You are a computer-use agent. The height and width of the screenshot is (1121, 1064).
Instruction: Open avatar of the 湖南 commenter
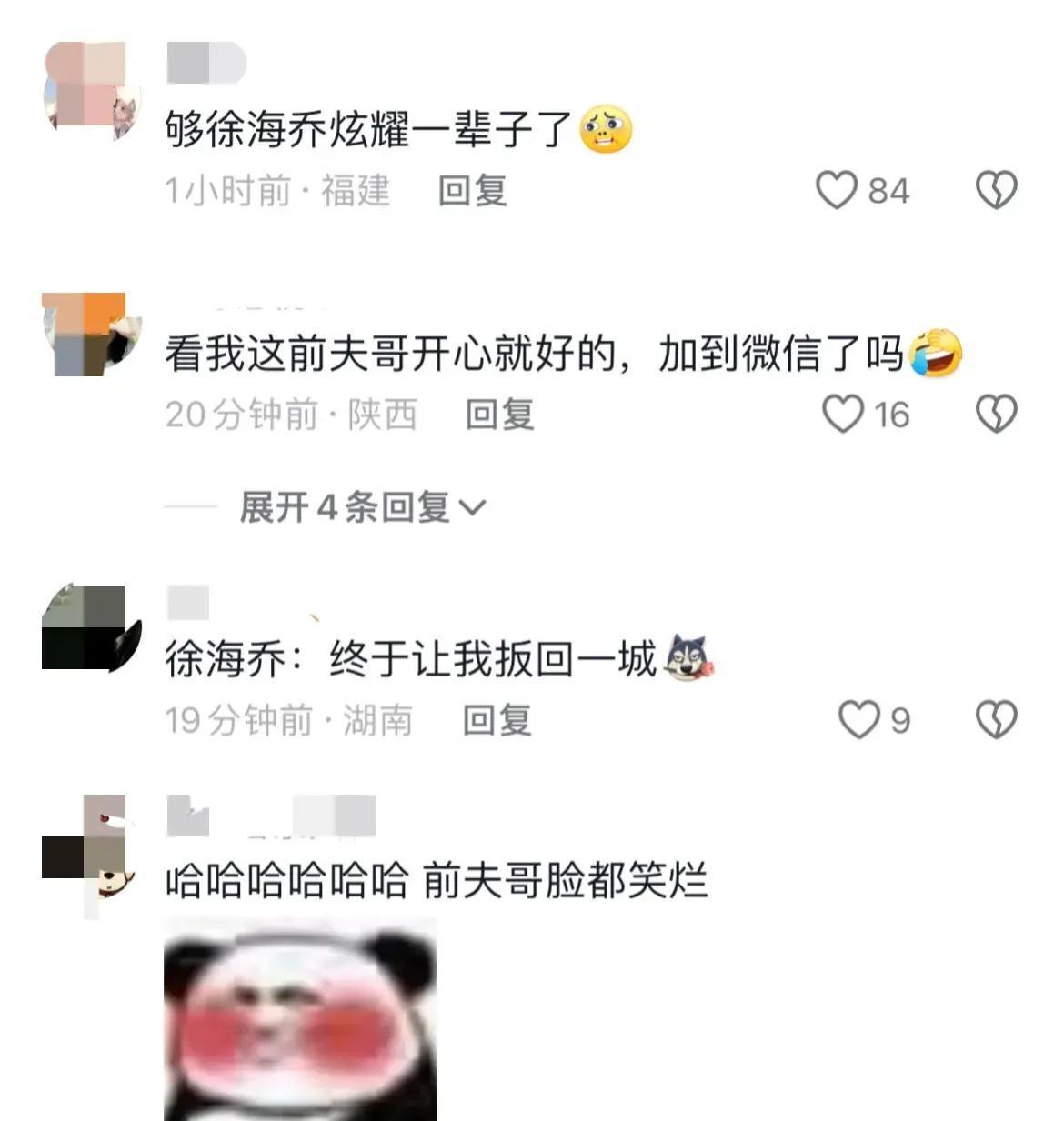91,628
